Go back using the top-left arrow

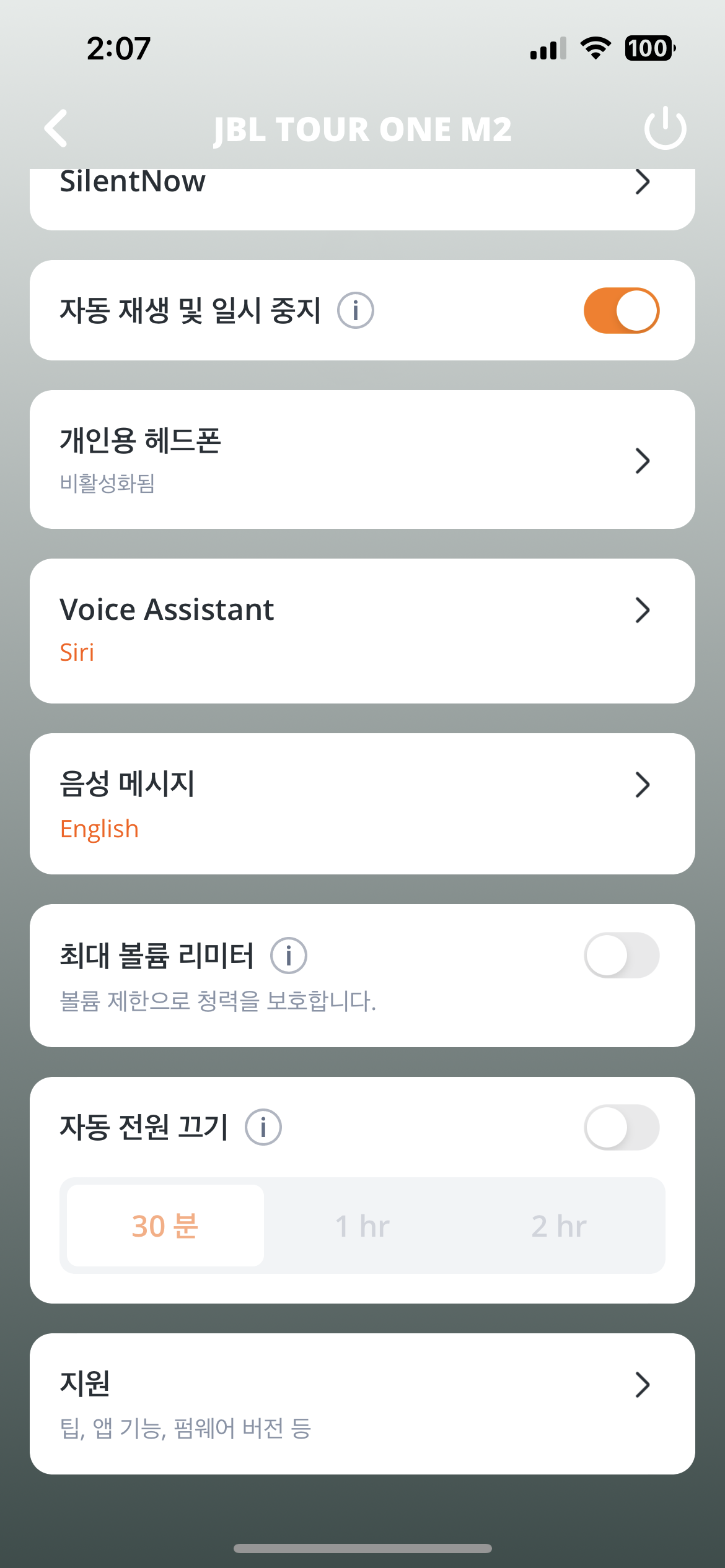coord(56,129)
